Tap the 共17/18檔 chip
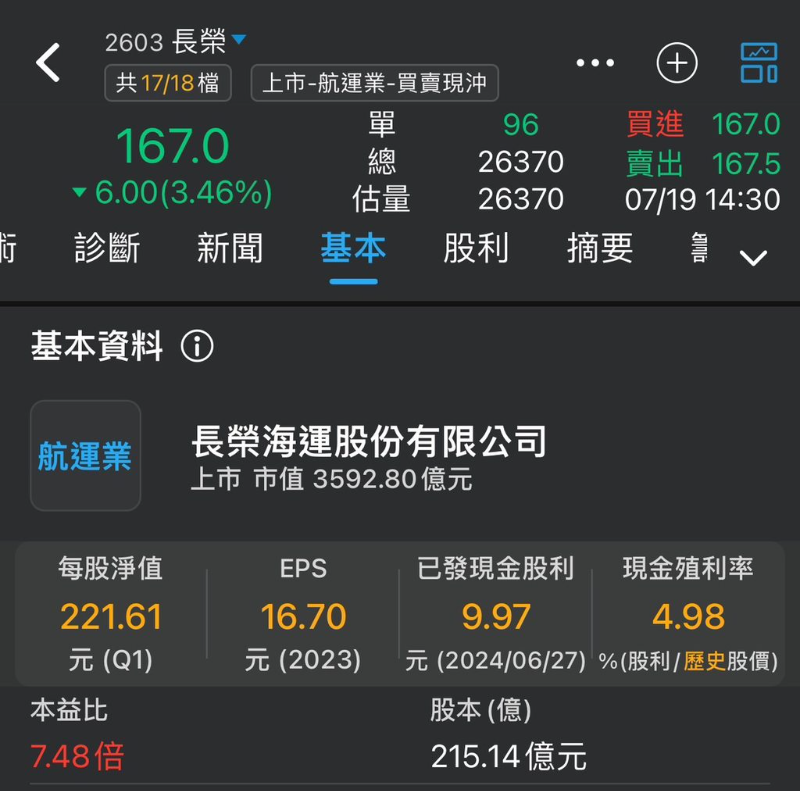 tap(168, 83)
